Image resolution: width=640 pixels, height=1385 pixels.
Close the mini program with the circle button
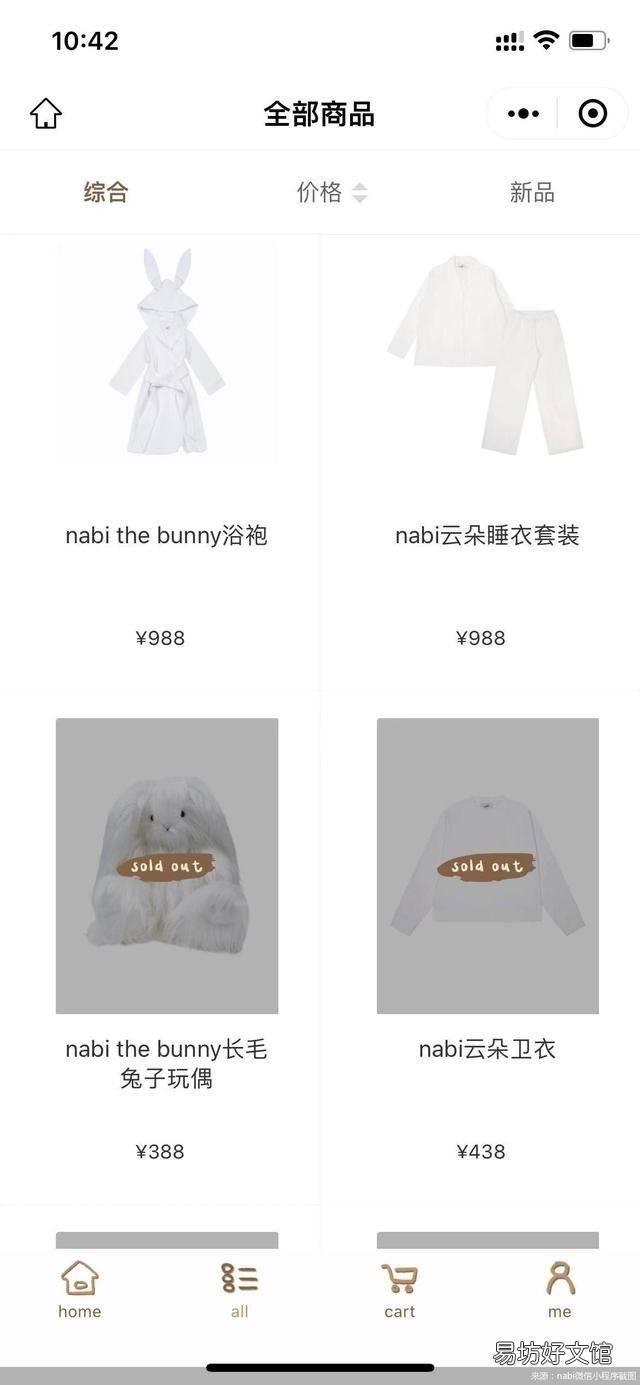pyautogui.click(x=592, y=114)
